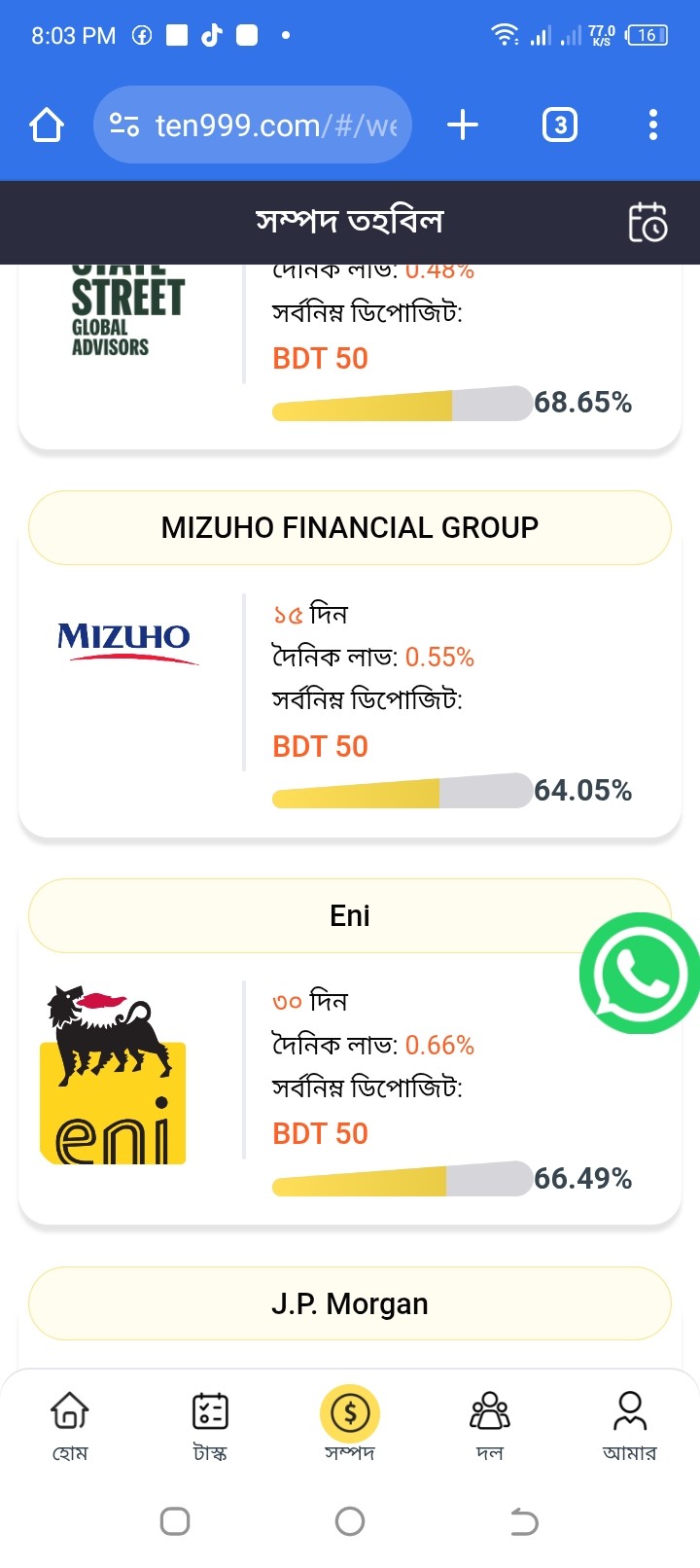Show the open tabs switcher
The height and width of the screenshot is (1568, 700).
[x=559, y=125]
